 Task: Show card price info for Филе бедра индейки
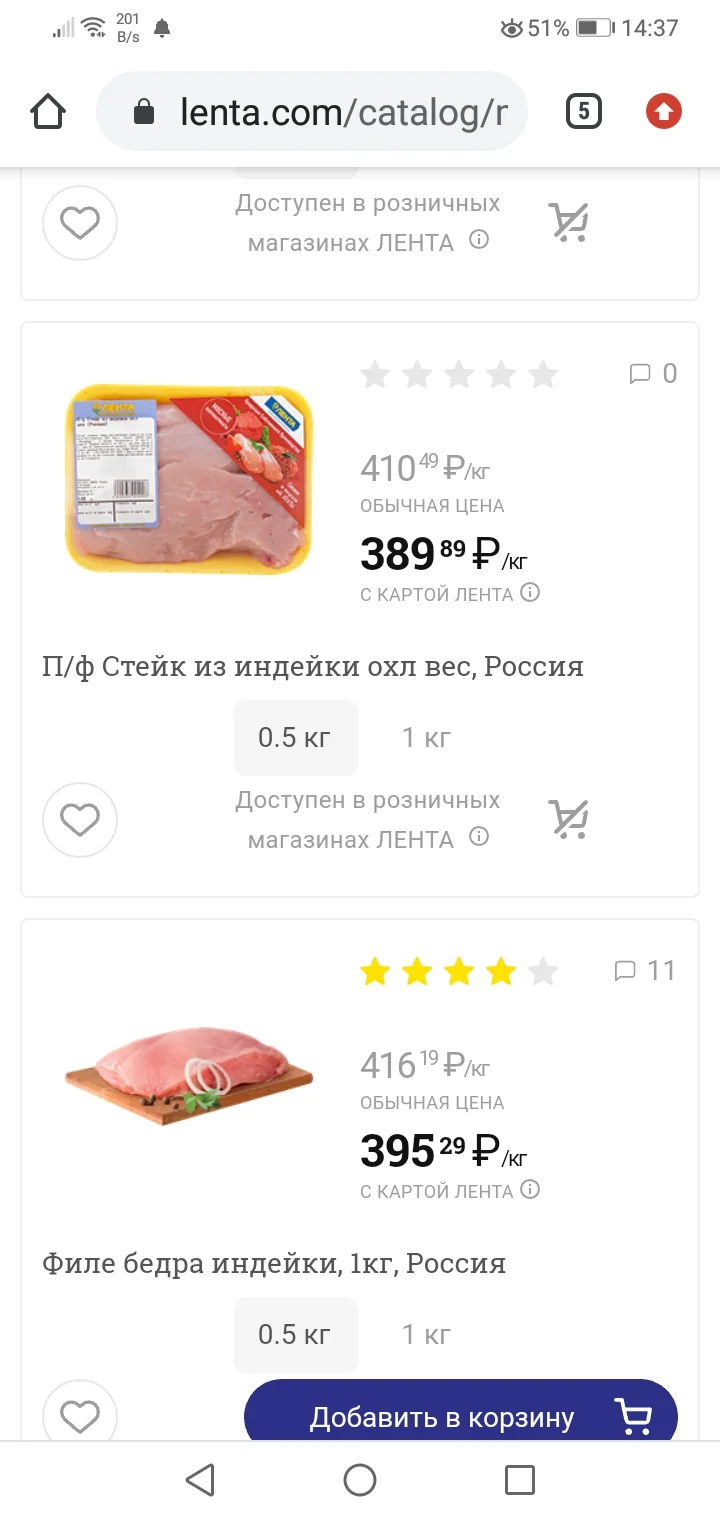click(x=531, y=1190)
